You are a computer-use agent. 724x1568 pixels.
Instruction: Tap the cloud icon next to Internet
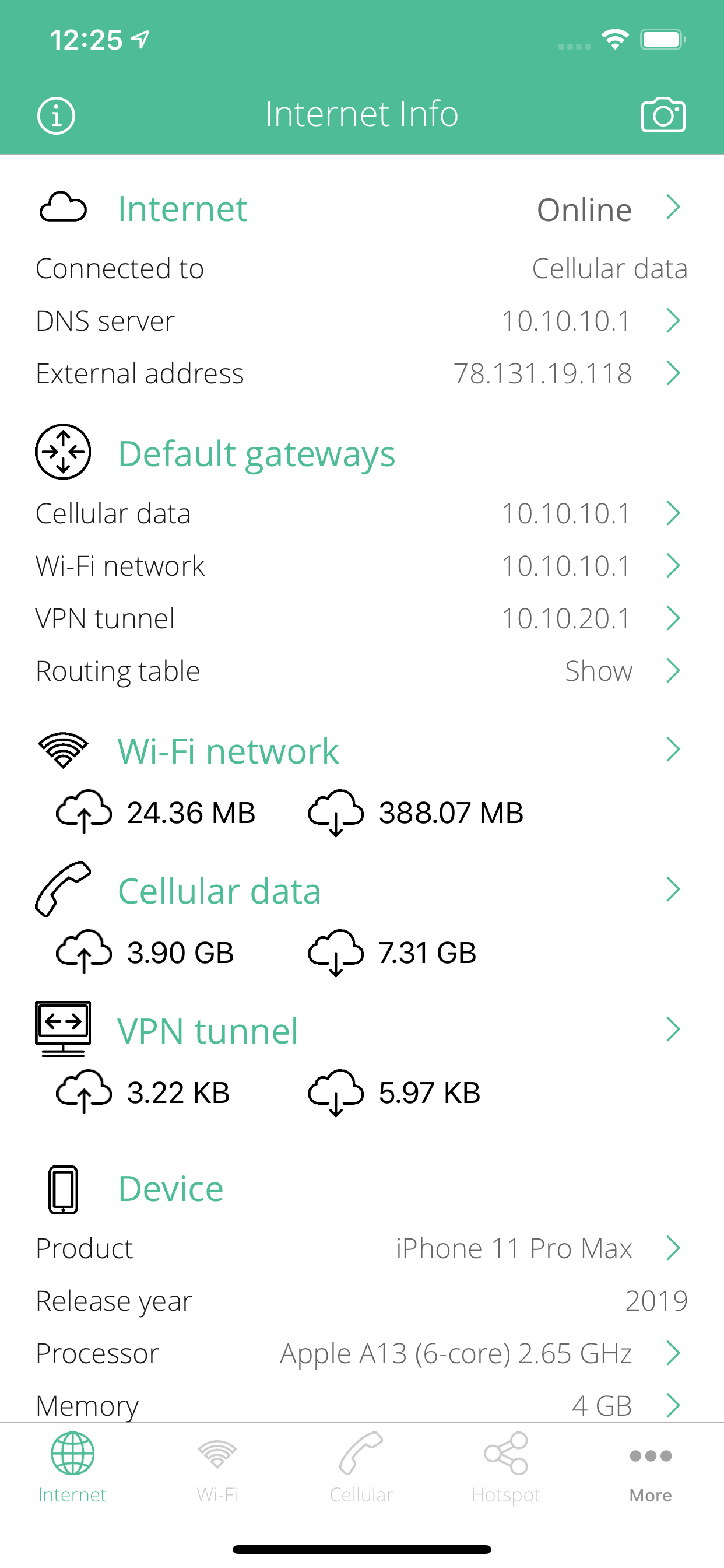pyautogui.click(x=63, y=208)
